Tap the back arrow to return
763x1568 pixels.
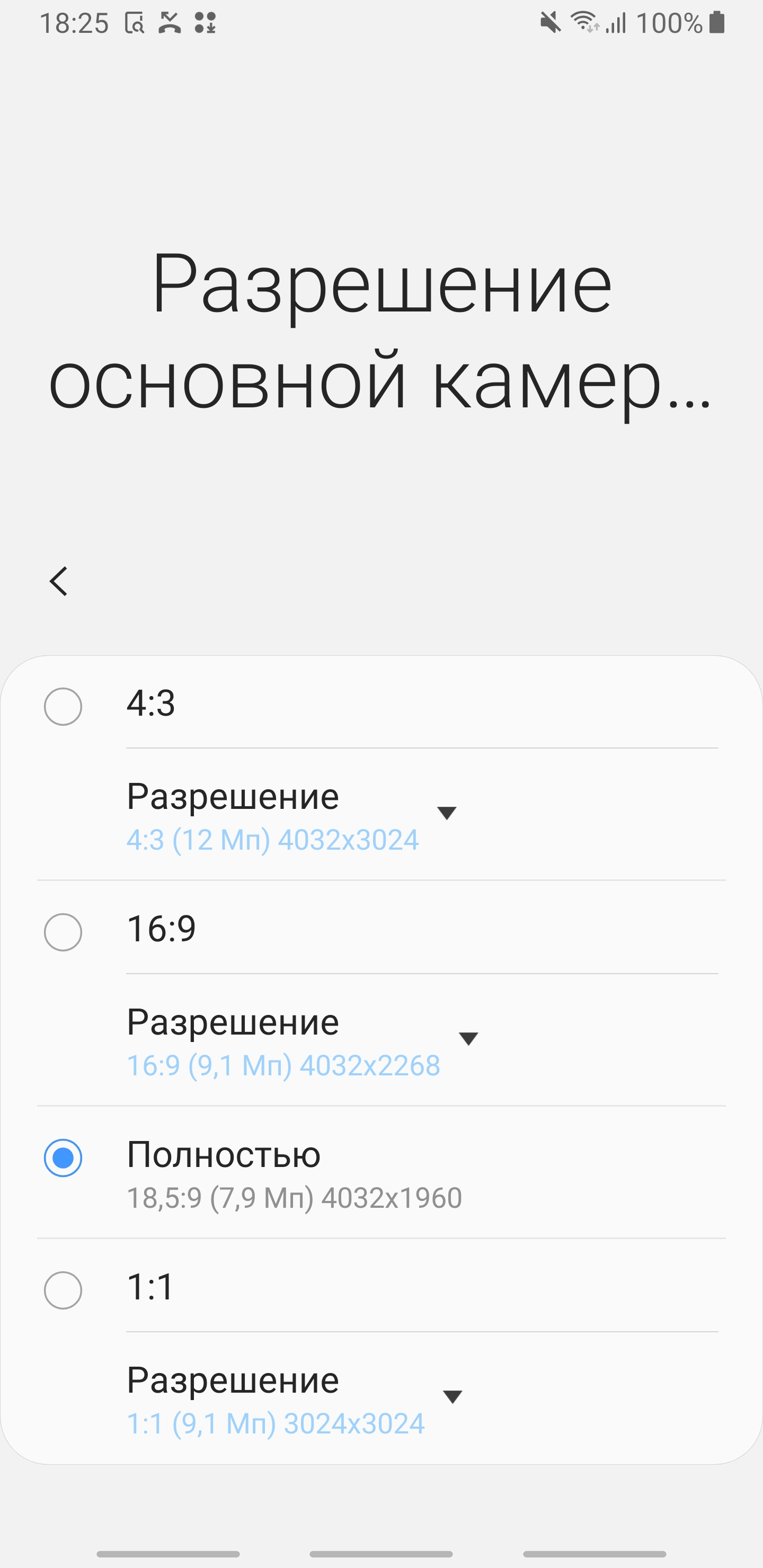point(58,581)
